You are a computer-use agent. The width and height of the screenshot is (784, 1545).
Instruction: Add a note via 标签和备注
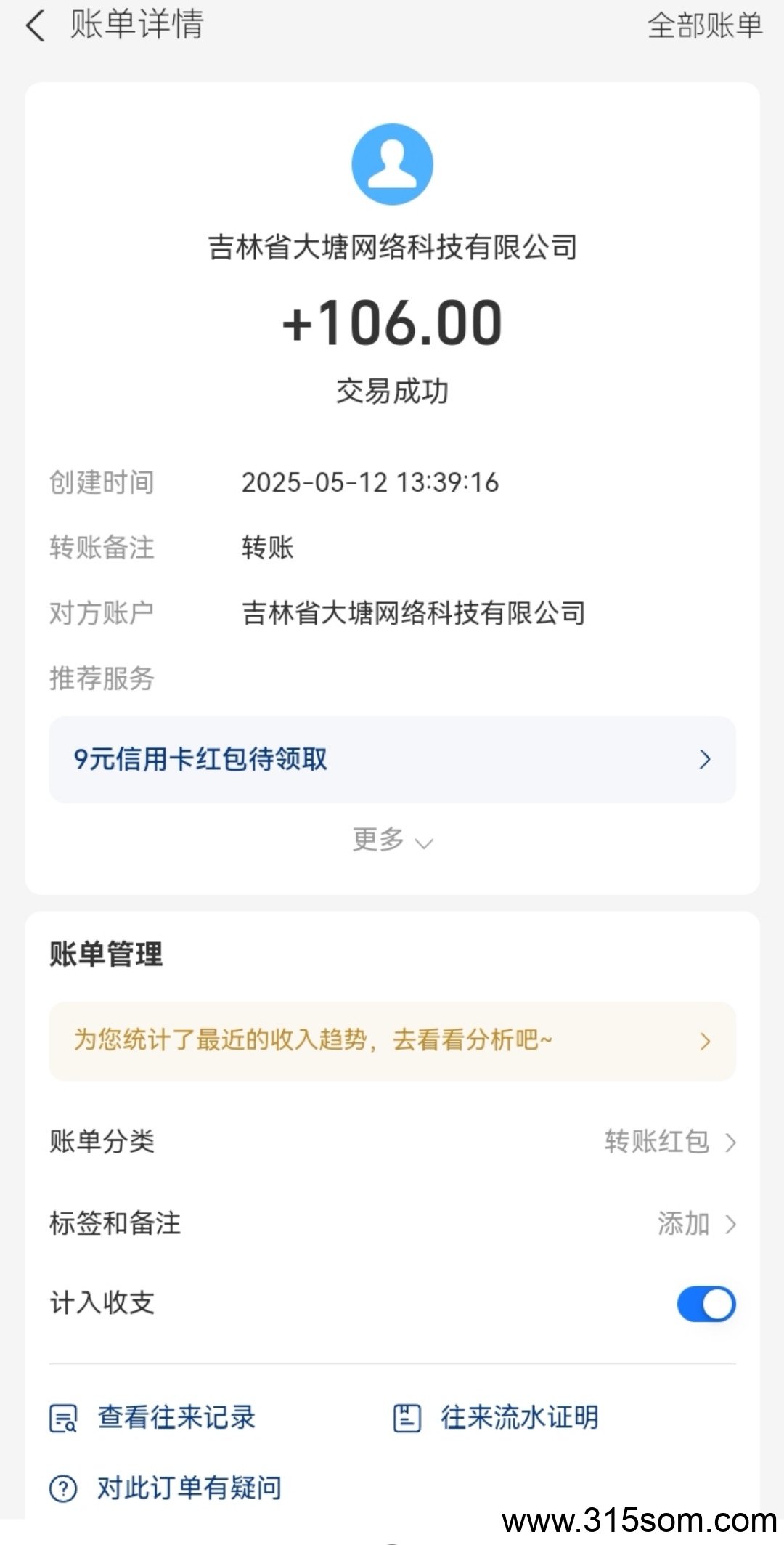[x=392, y=1223]
